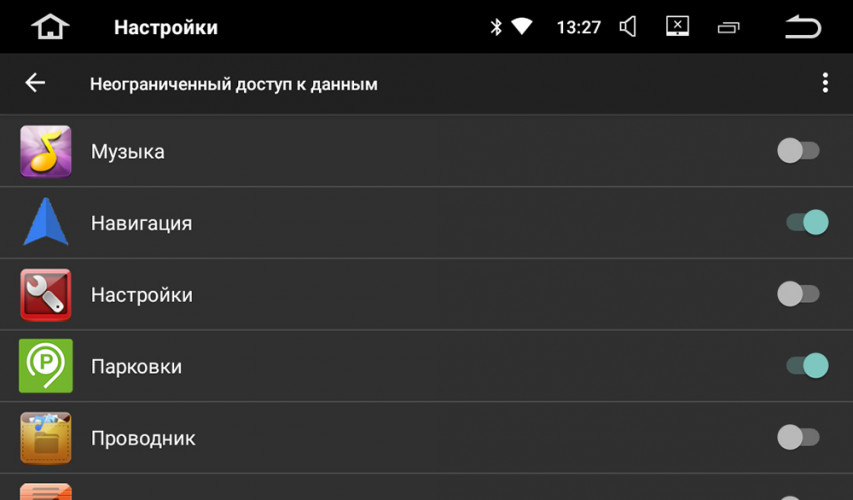Viewport: 853px width, 500px height.
Task: Turn off the Парковки data switch
Action: click(807, 366)
